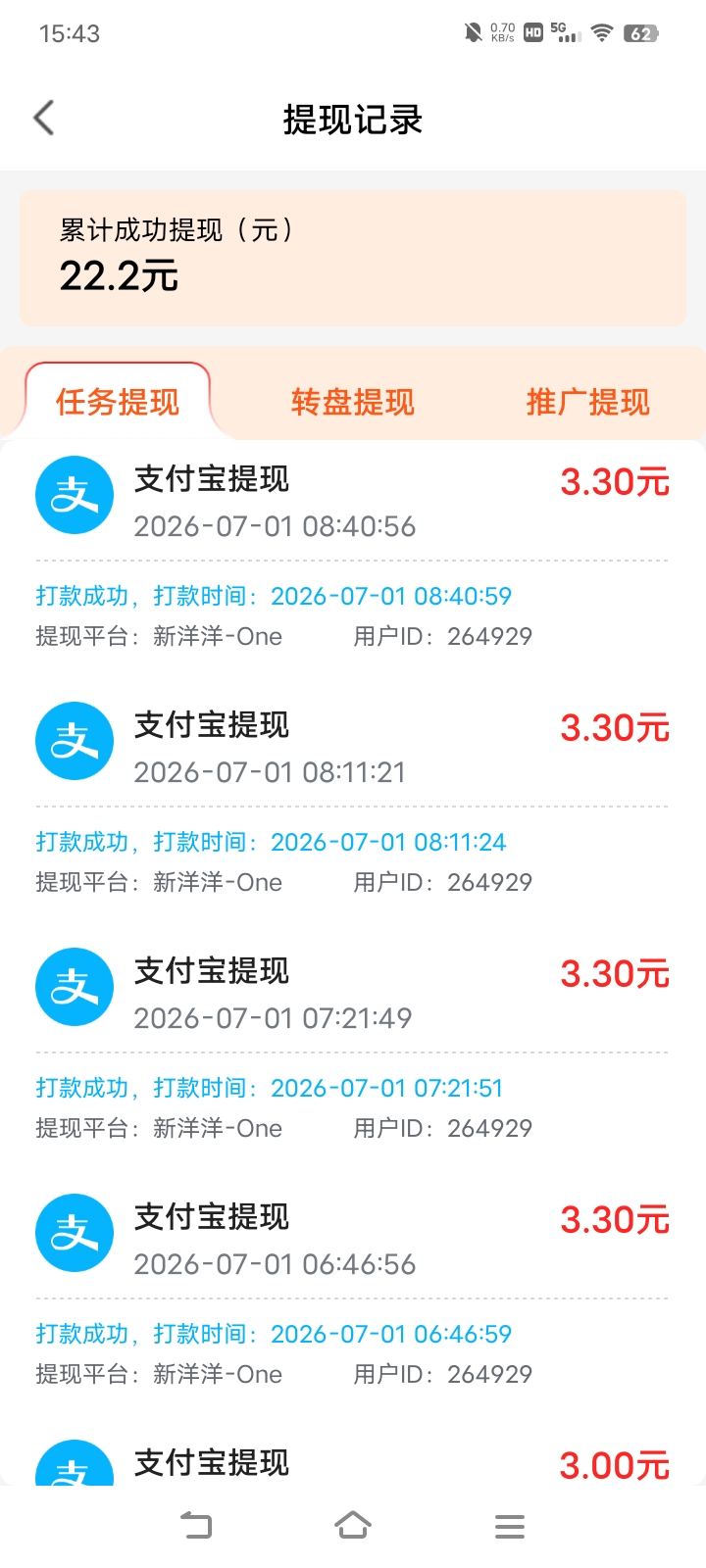Switch to the 转盘提现 tab

[353, 402]
